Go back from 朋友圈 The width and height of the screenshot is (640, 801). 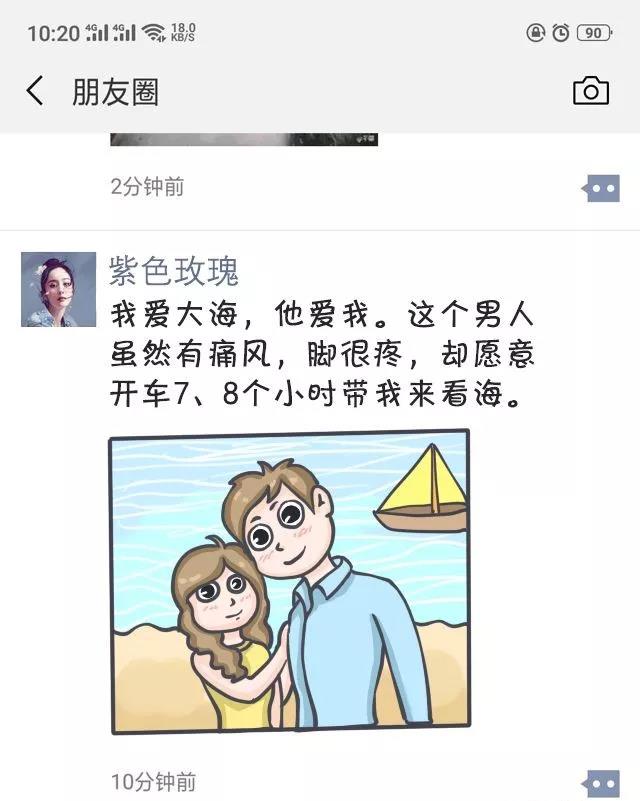coord(35,92)
